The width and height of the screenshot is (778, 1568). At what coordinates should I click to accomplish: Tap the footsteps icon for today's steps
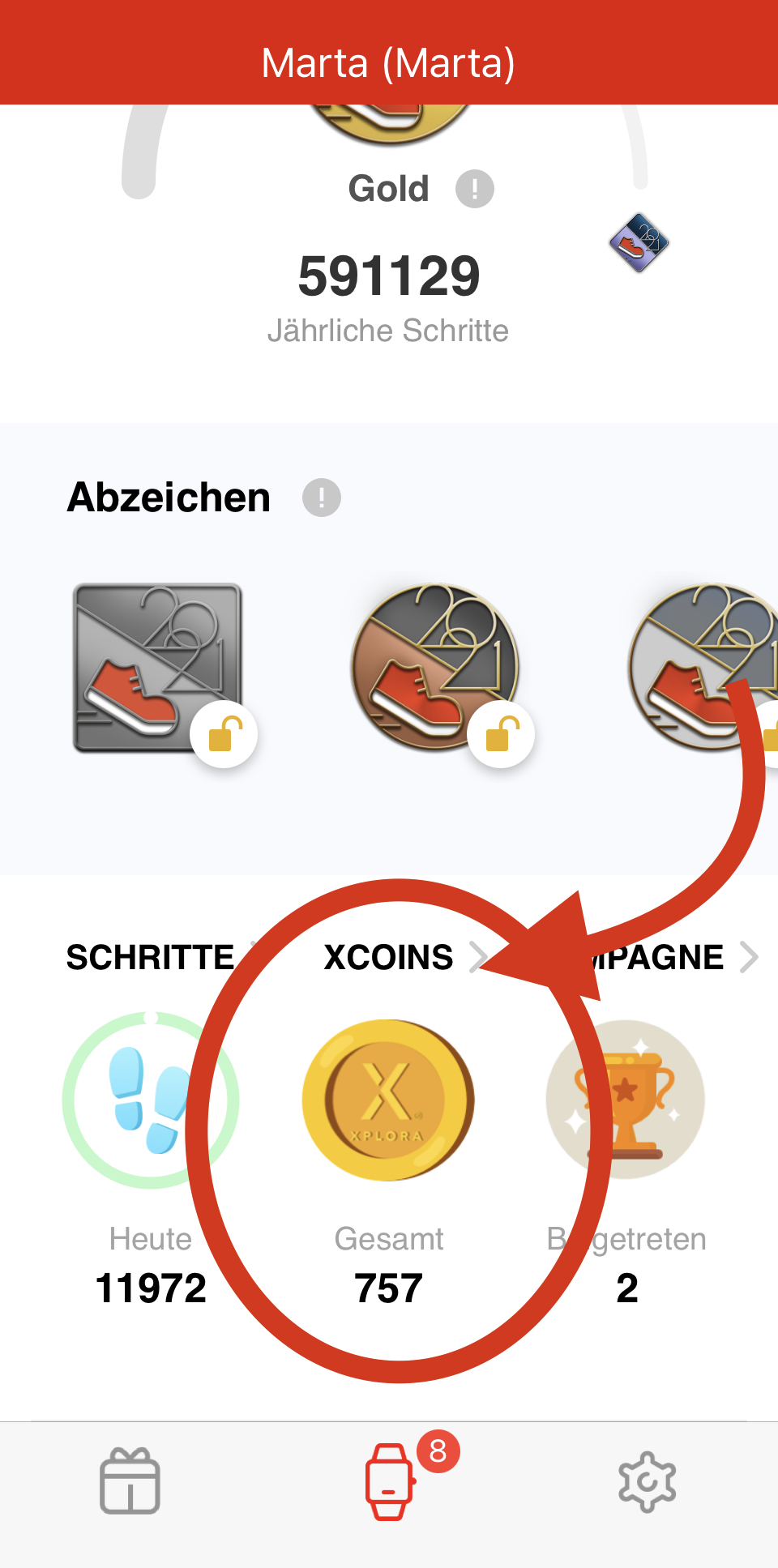point(151,1100)
